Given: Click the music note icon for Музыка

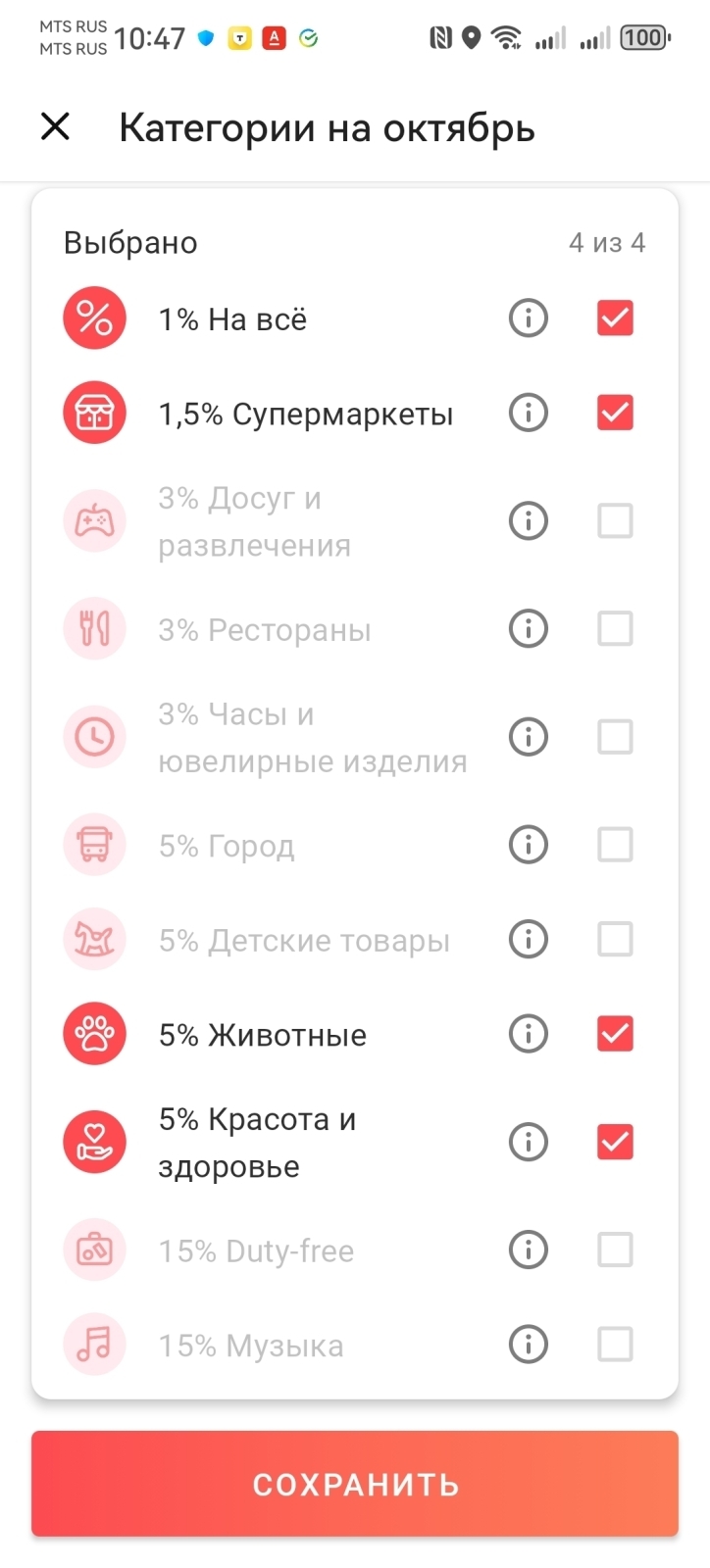Looking at the screenshot, I should coord(94,1344).
